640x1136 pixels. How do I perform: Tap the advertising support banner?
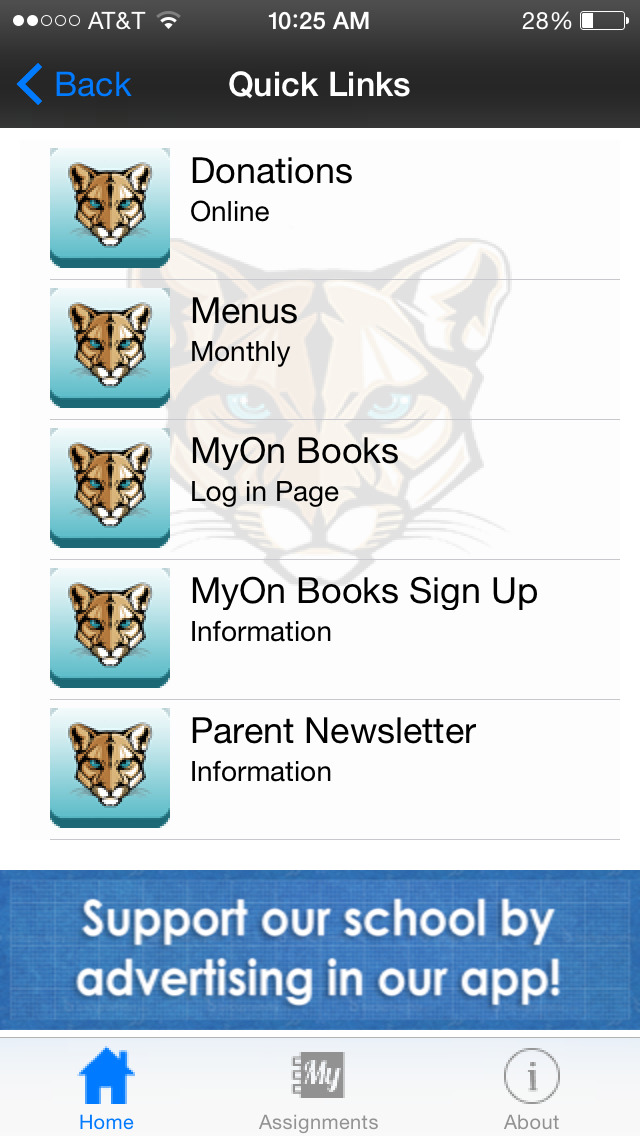coord(320,949)
